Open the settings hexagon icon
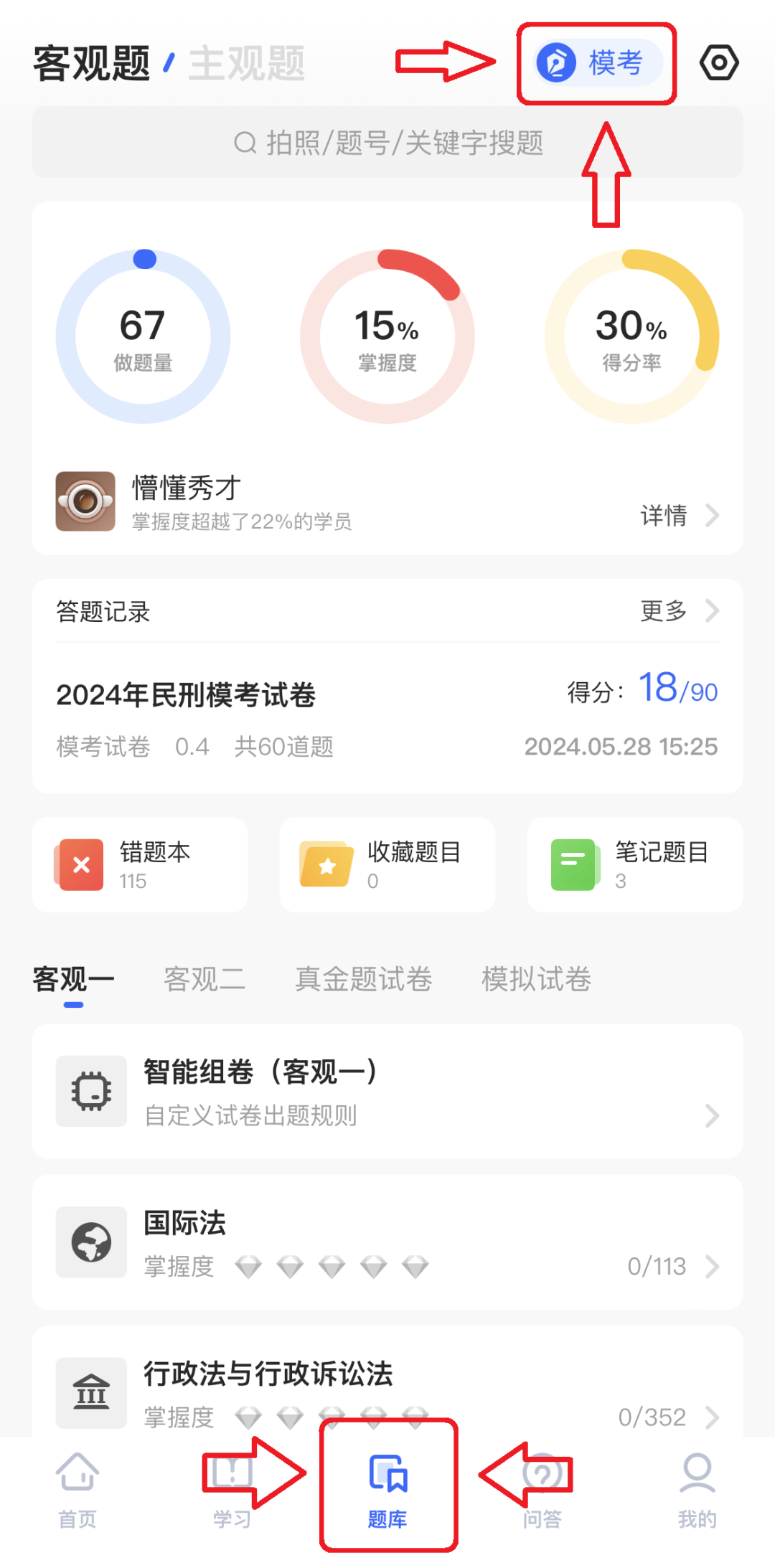 click(719, 62)
